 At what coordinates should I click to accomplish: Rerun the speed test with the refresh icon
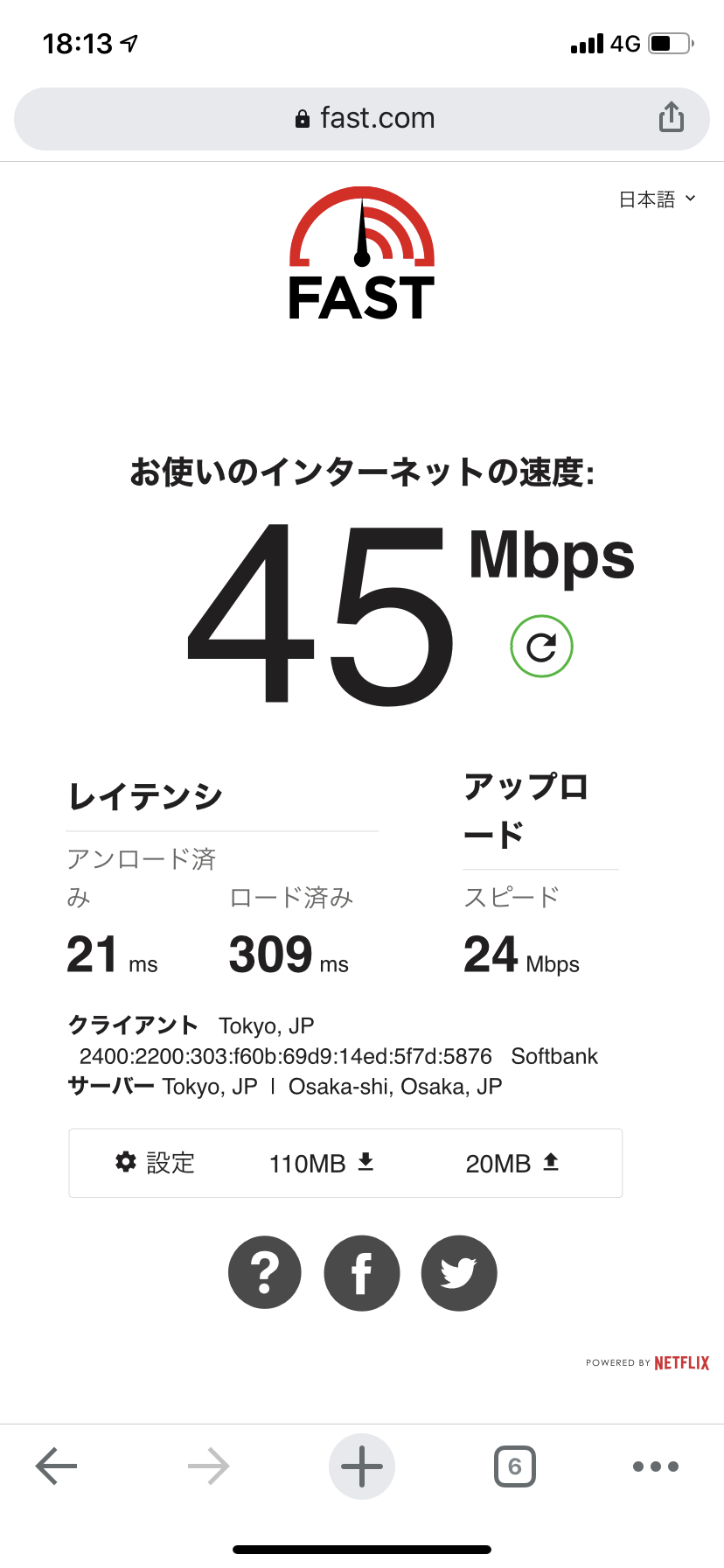541,647
